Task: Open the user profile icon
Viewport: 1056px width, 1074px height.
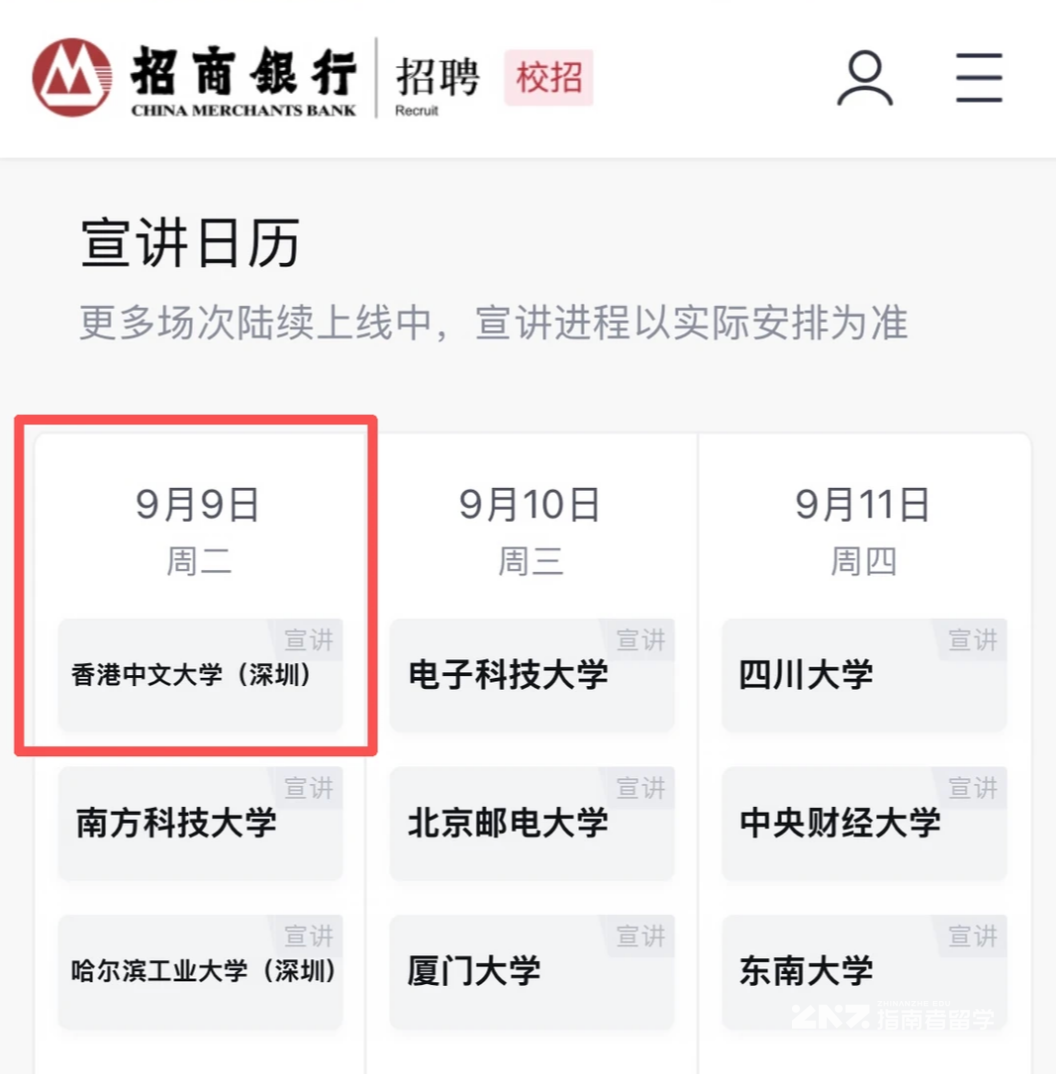Action: tap(865, 78)
